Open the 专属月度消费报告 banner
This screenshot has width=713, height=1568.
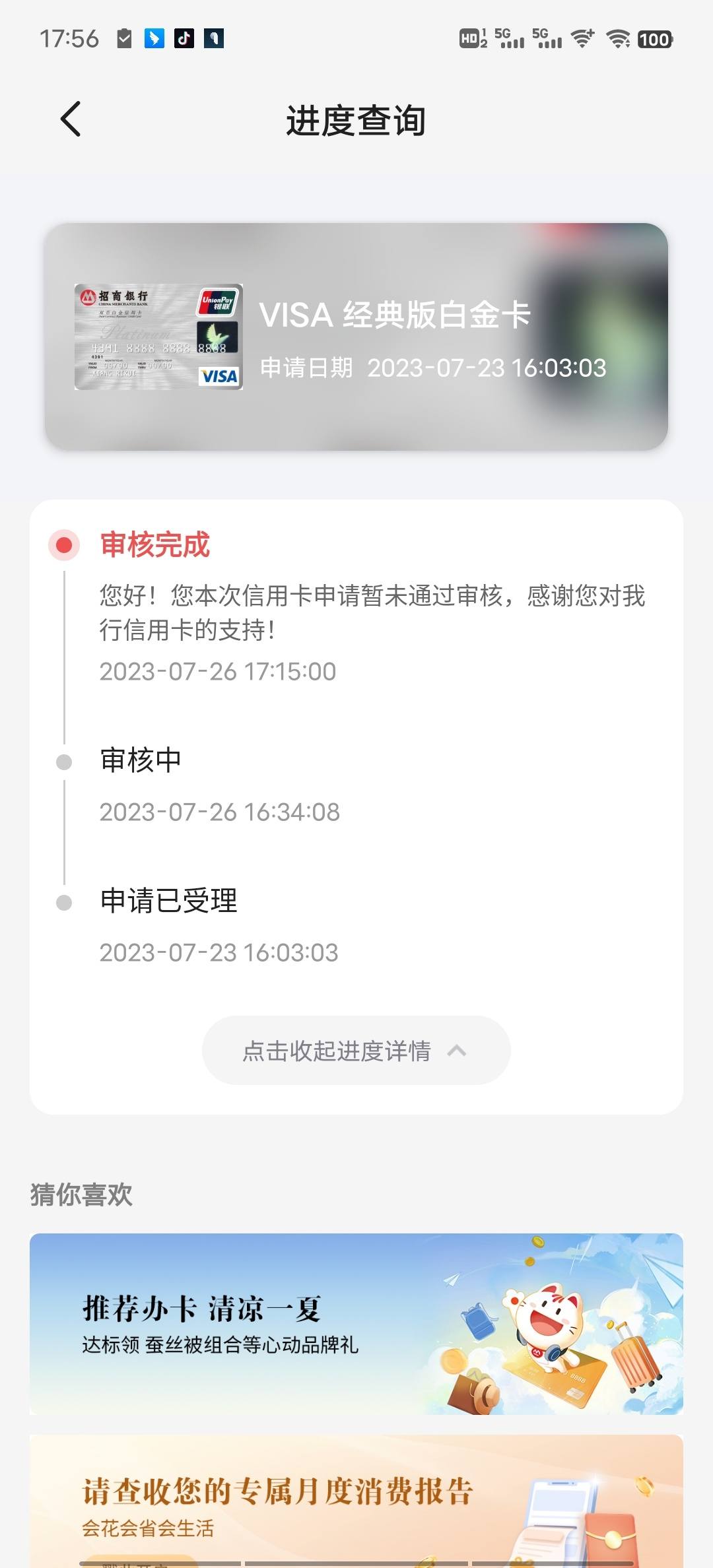pyautogui.click(x=356, y=1501)
